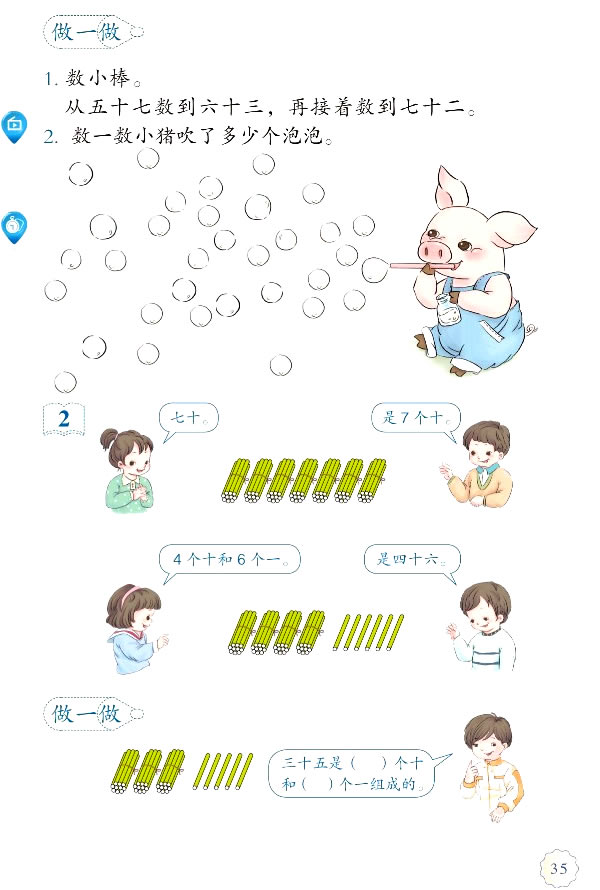
Task: Open the stopwatch marker beside the bubbles
Action: [14, 227]
